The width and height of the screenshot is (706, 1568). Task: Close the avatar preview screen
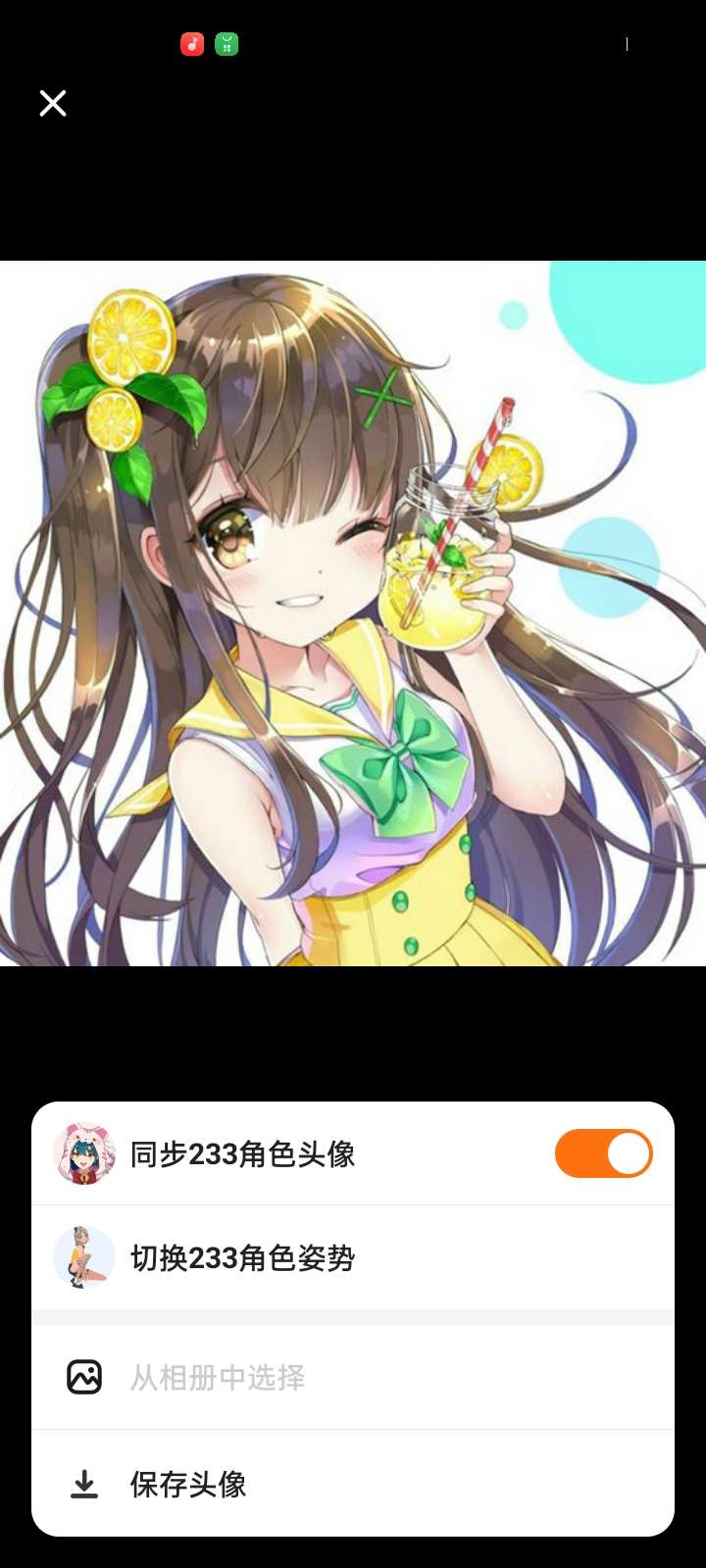[53, 103]
